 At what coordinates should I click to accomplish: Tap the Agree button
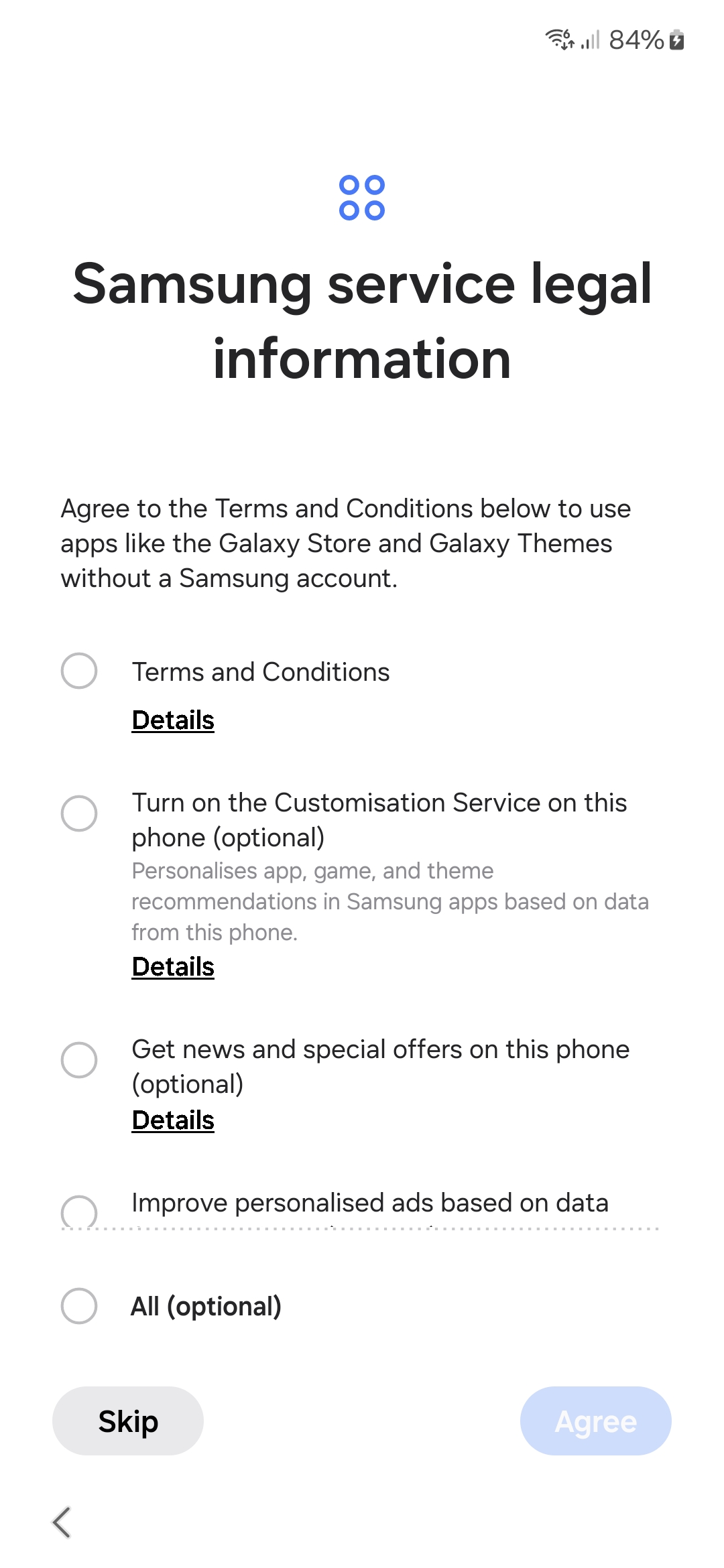click(x=595, y=1421)
